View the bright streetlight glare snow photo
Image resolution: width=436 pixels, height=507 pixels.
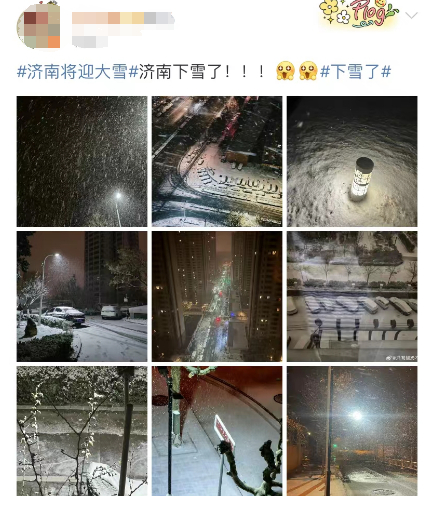pos(352,431)
